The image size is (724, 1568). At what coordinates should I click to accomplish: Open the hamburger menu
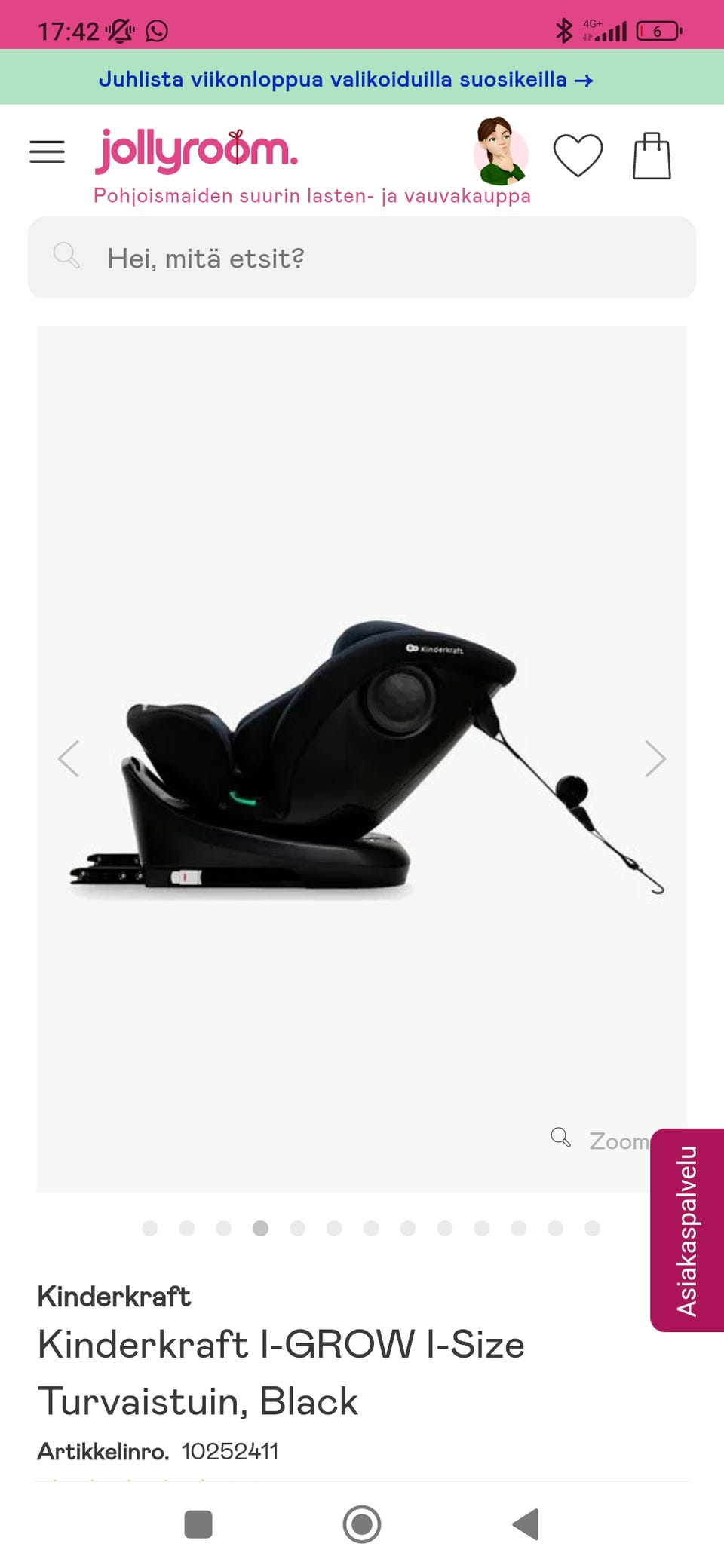(x=47, y=152)
